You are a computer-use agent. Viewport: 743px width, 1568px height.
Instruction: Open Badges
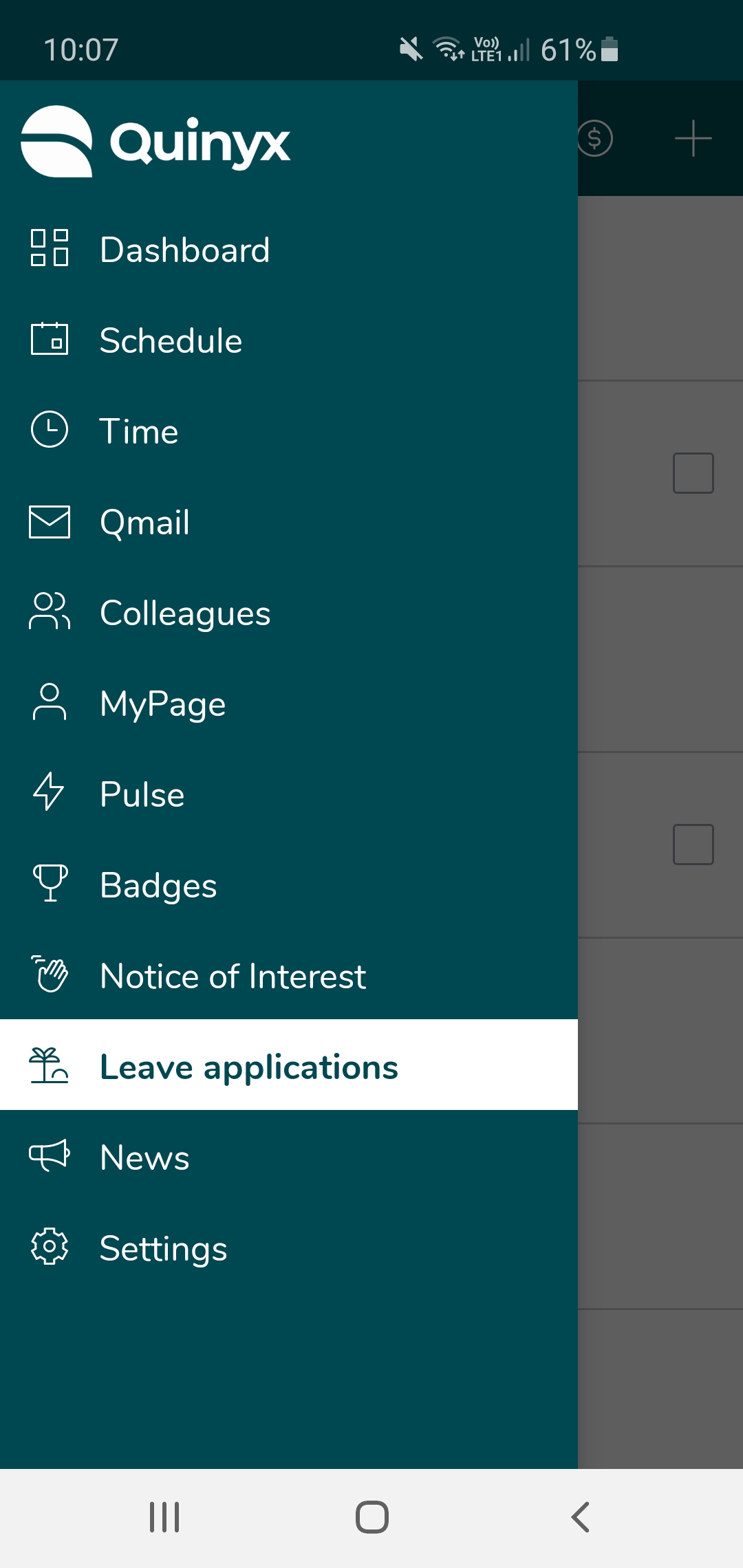tap(289, 884)
